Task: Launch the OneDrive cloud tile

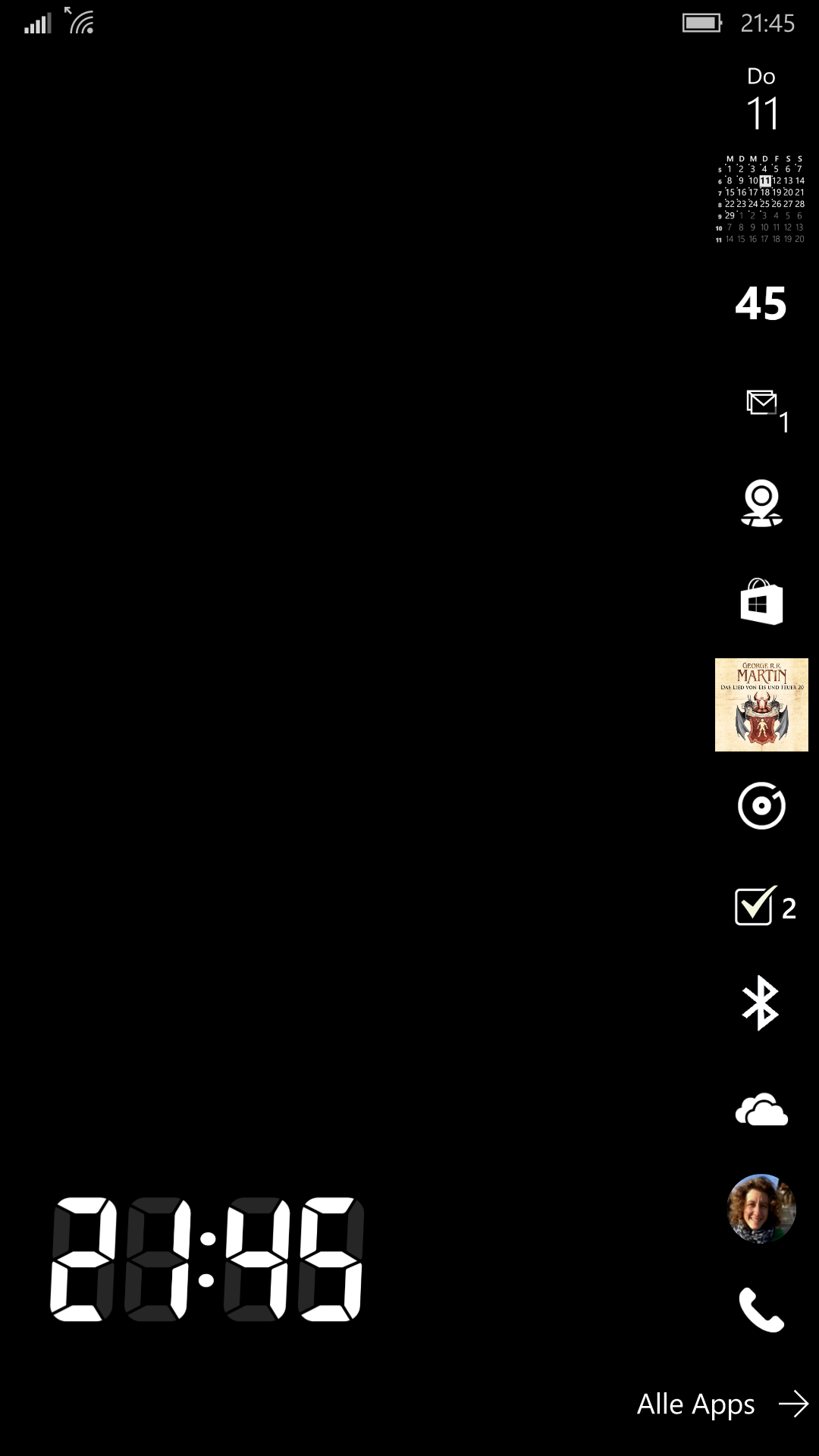Action: 761,1109
